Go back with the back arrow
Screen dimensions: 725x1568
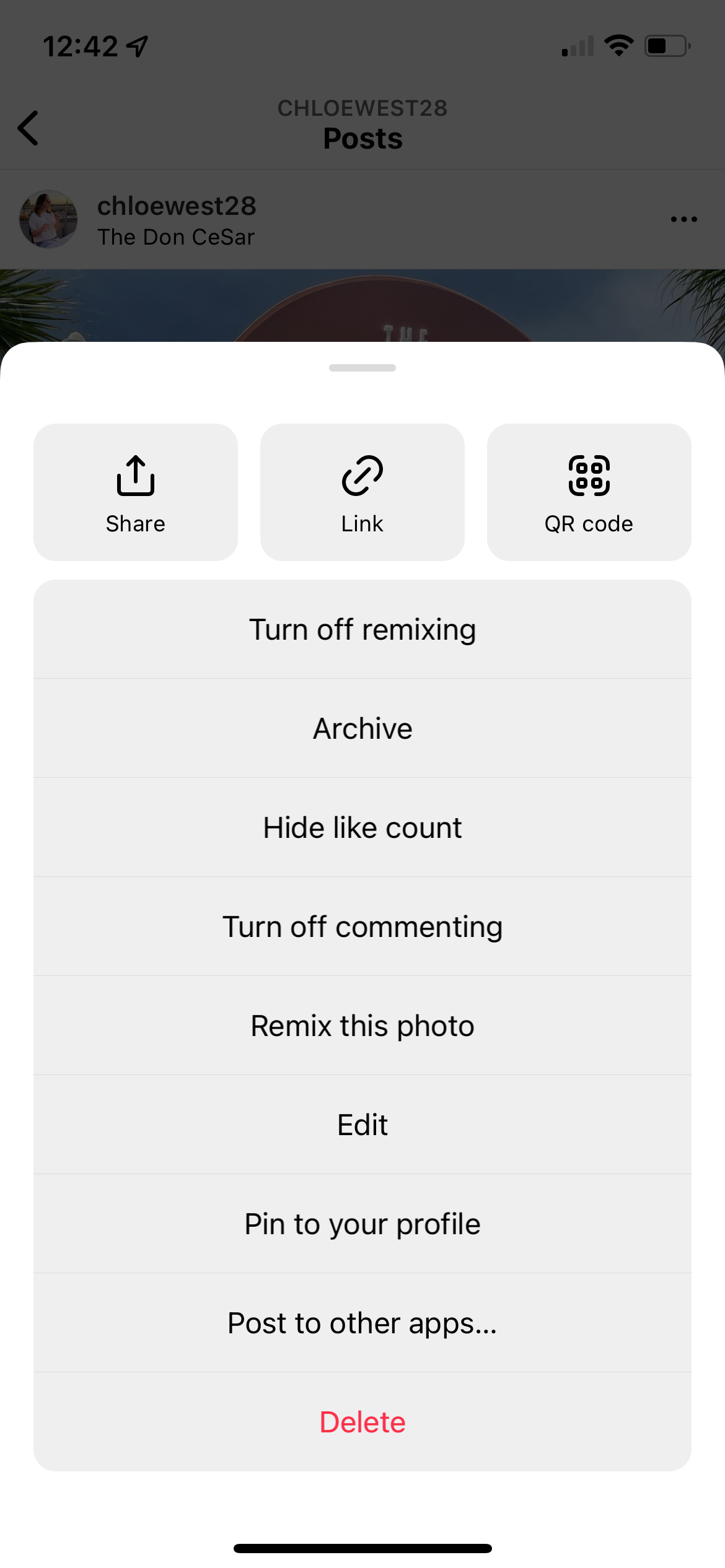click(29, 128)
